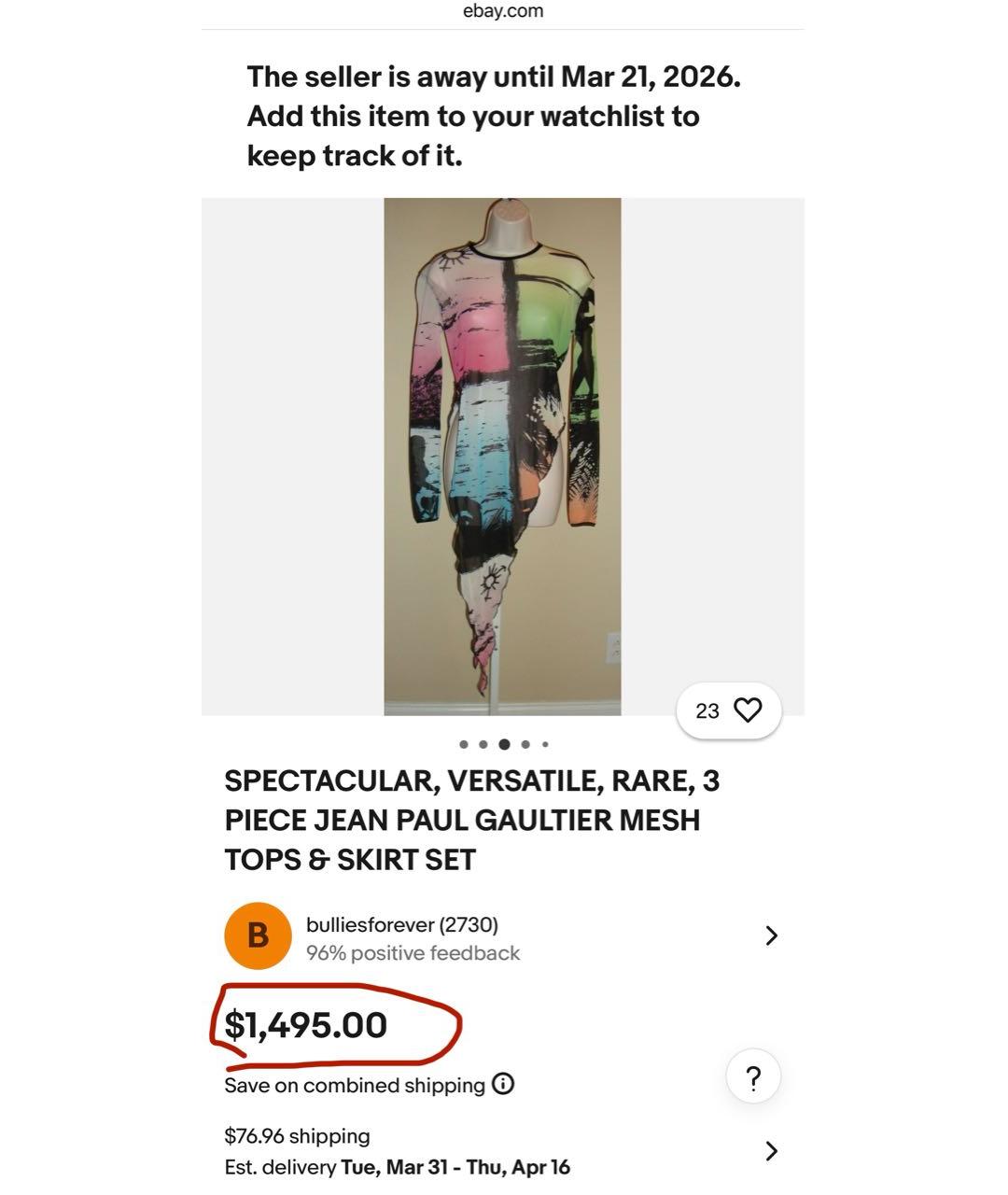Image resolution: width=1008 pixels, height=1195 pixels.
Task: Tap the image carousel page indicator dots
Action: click(504, 744)
